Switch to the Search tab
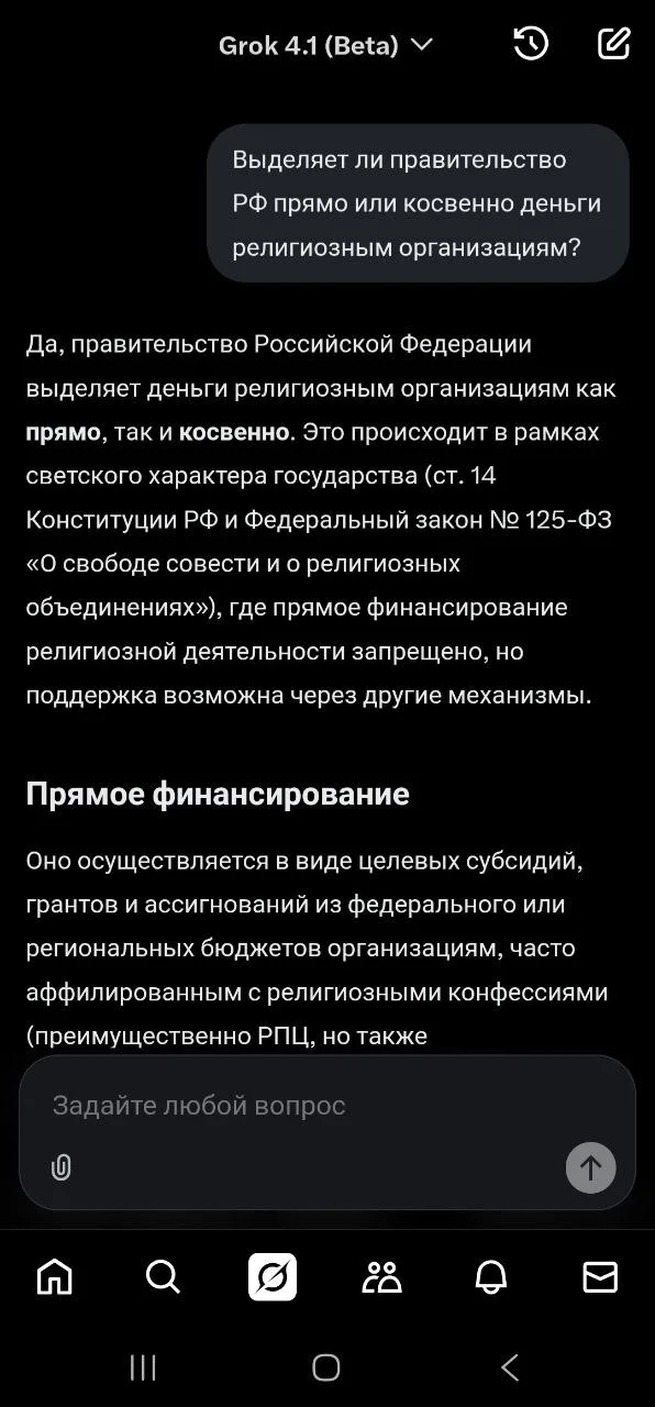 click(163, 1277)
